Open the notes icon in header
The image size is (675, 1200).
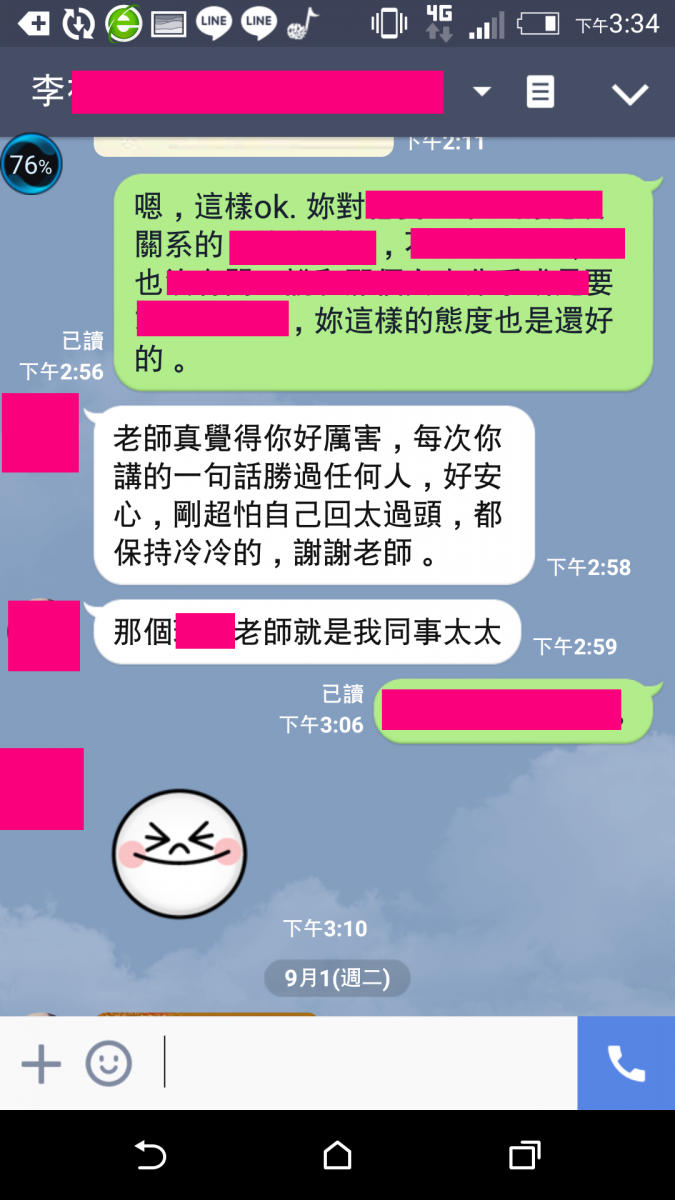coord(540,93)
